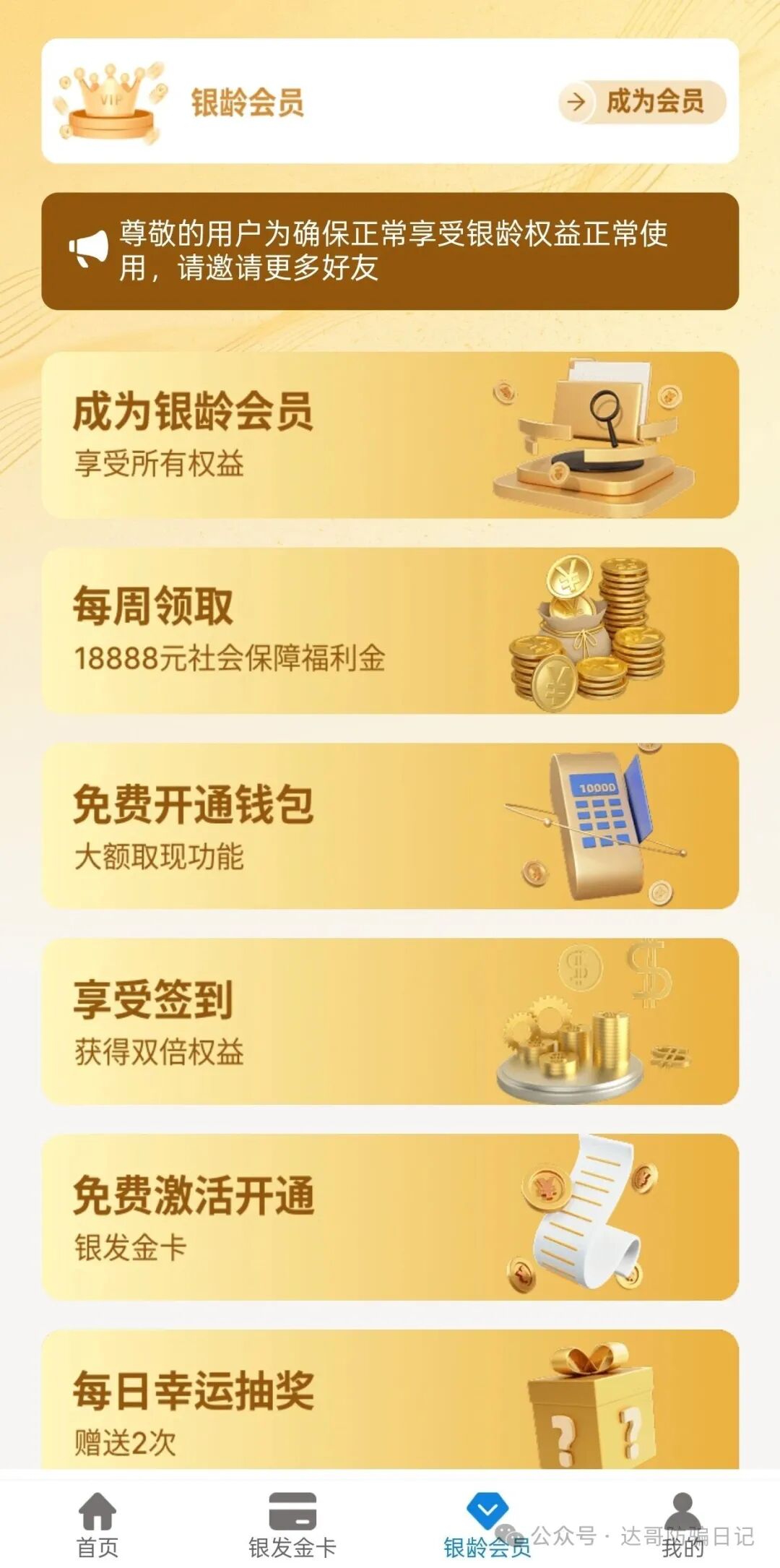Switch to the 首页 tab
Screen dimensions: 780x1568
pyautogui.click(x=97, y=1525)
